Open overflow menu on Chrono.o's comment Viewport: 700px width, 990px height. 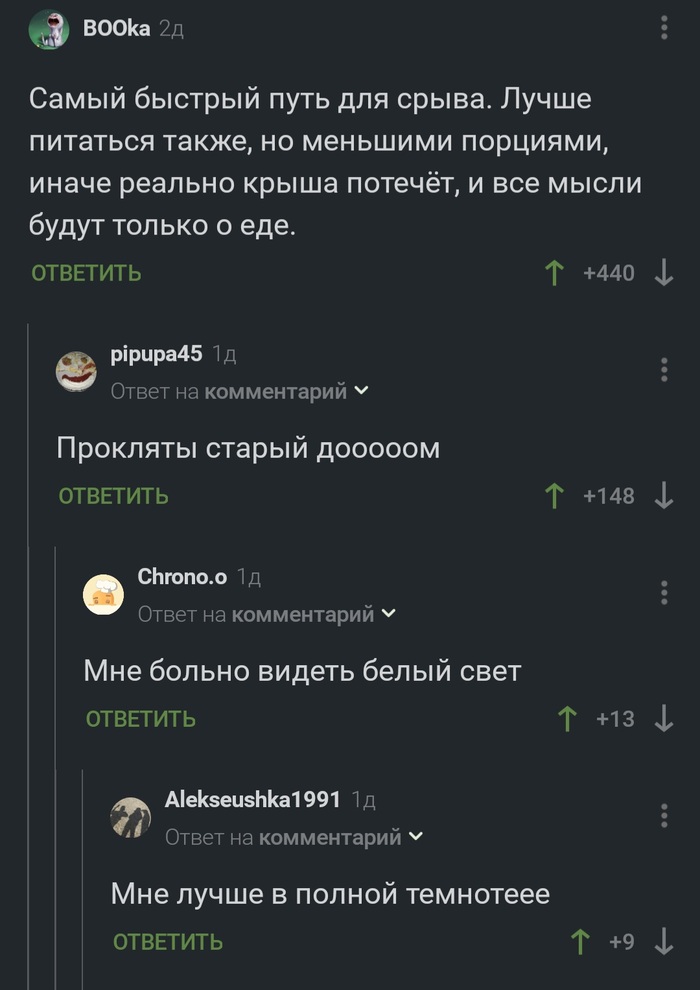coord(665,593)
